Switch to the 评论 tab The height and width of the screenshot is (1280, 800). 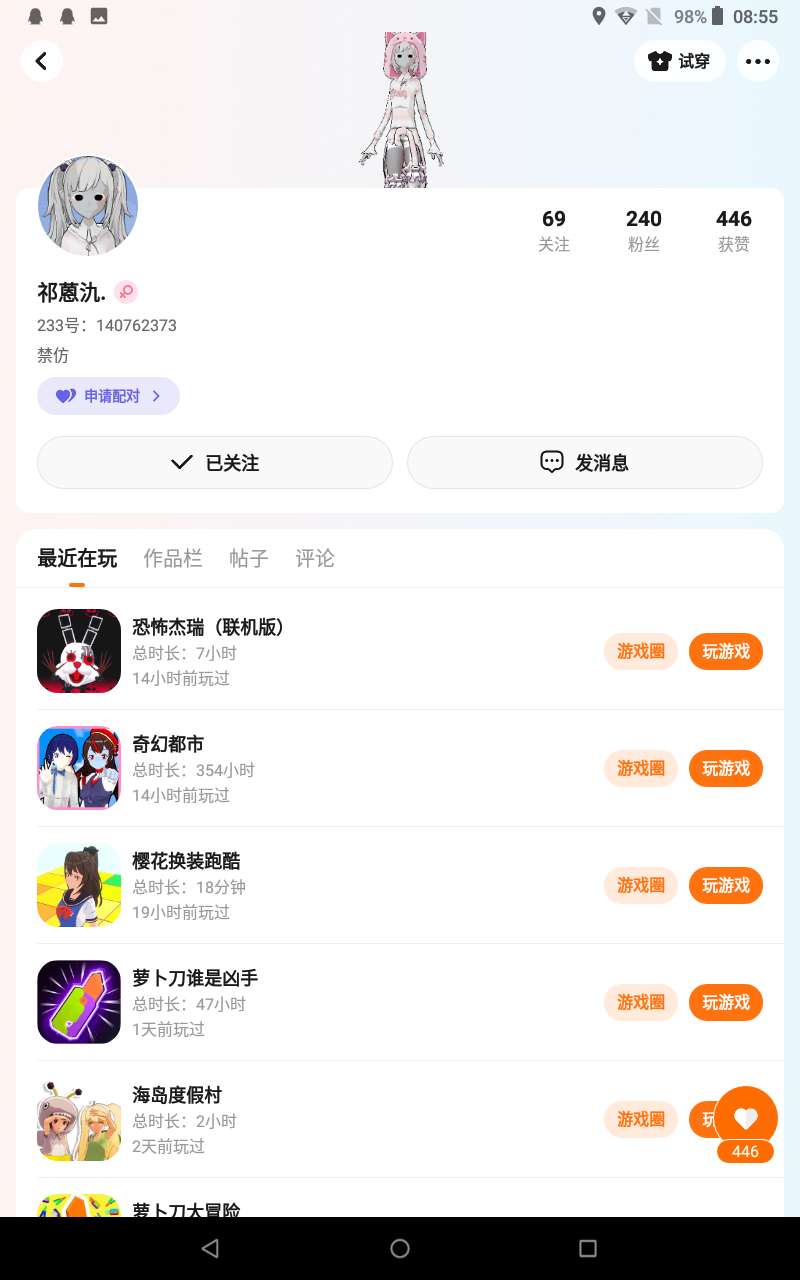[314, 558]
